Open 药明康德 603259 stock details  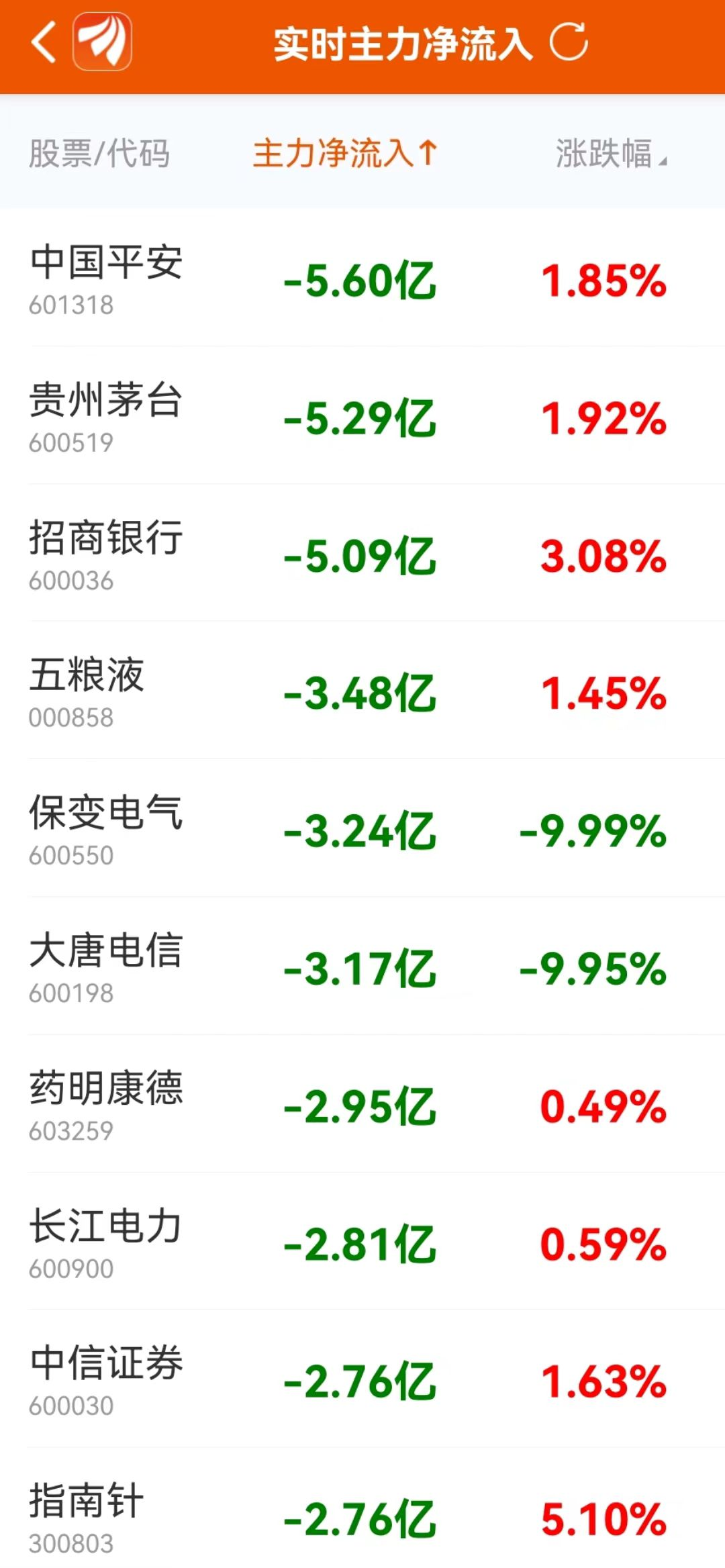(x=362, y=1106)
